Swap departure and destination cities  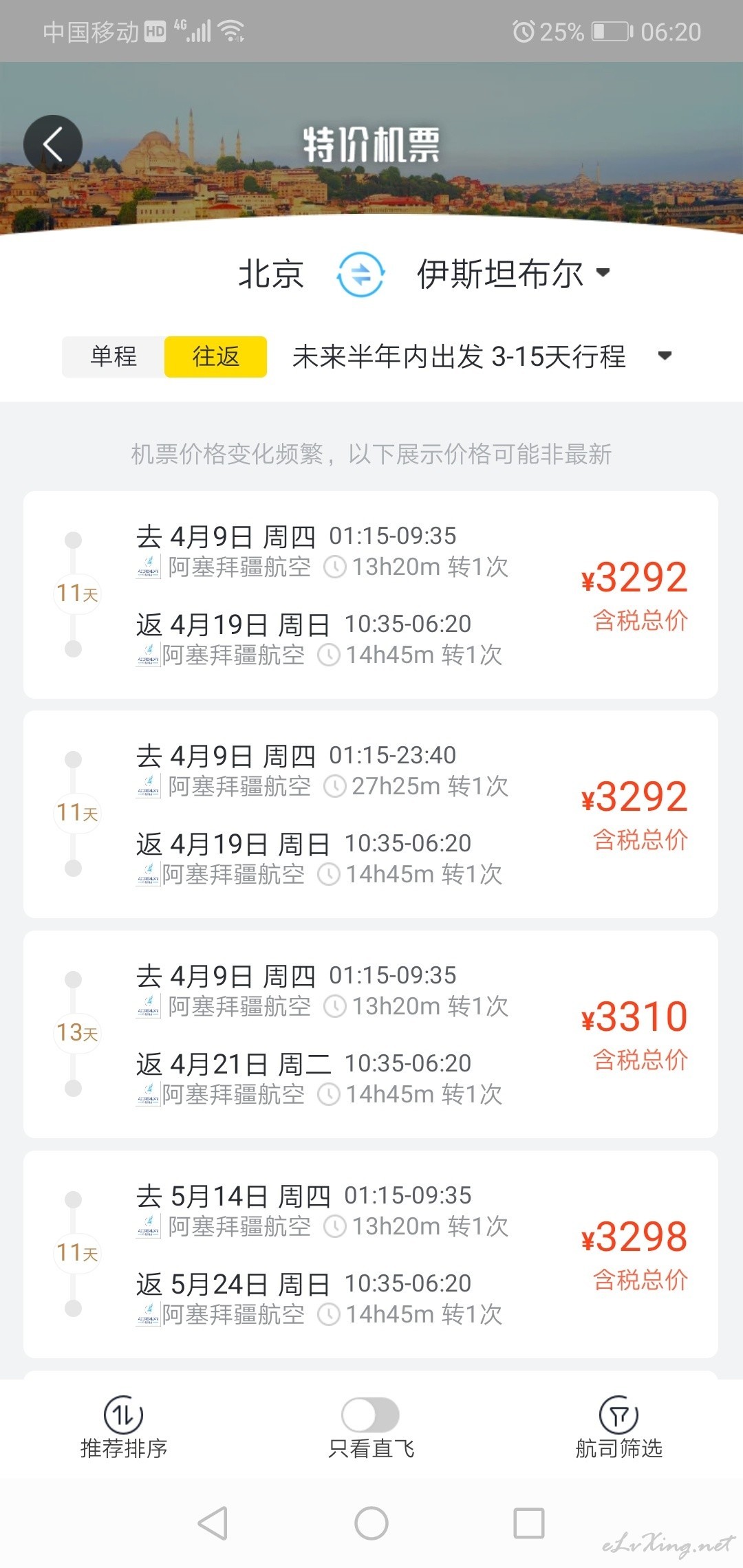360,274
